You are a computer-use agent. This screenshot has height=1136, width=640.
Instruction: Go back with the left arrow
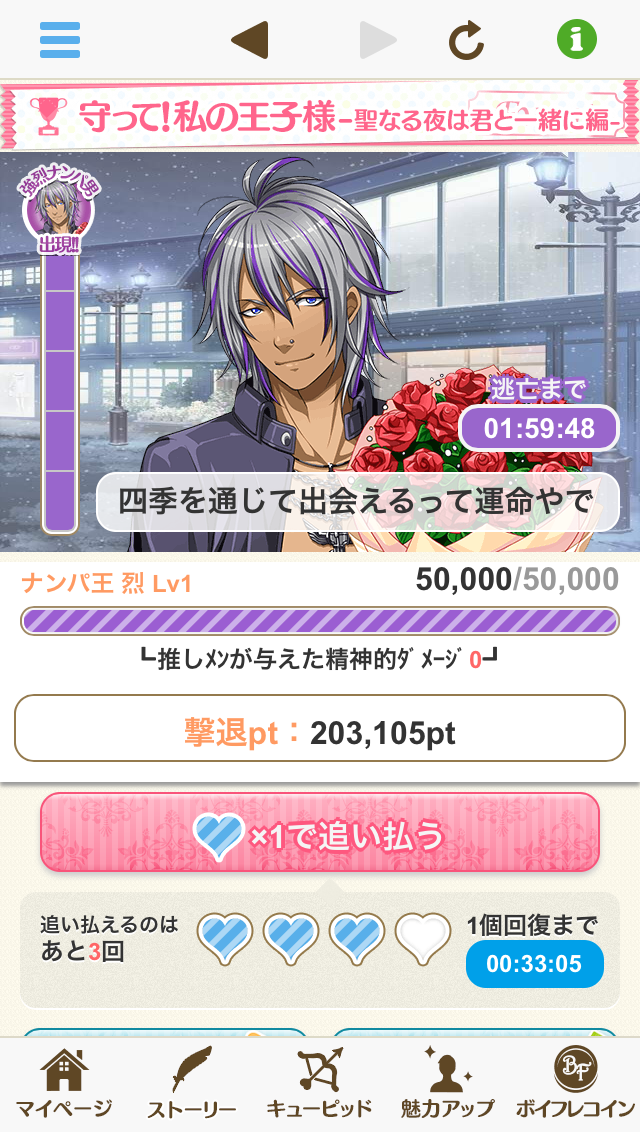click(x=249, y=40)
